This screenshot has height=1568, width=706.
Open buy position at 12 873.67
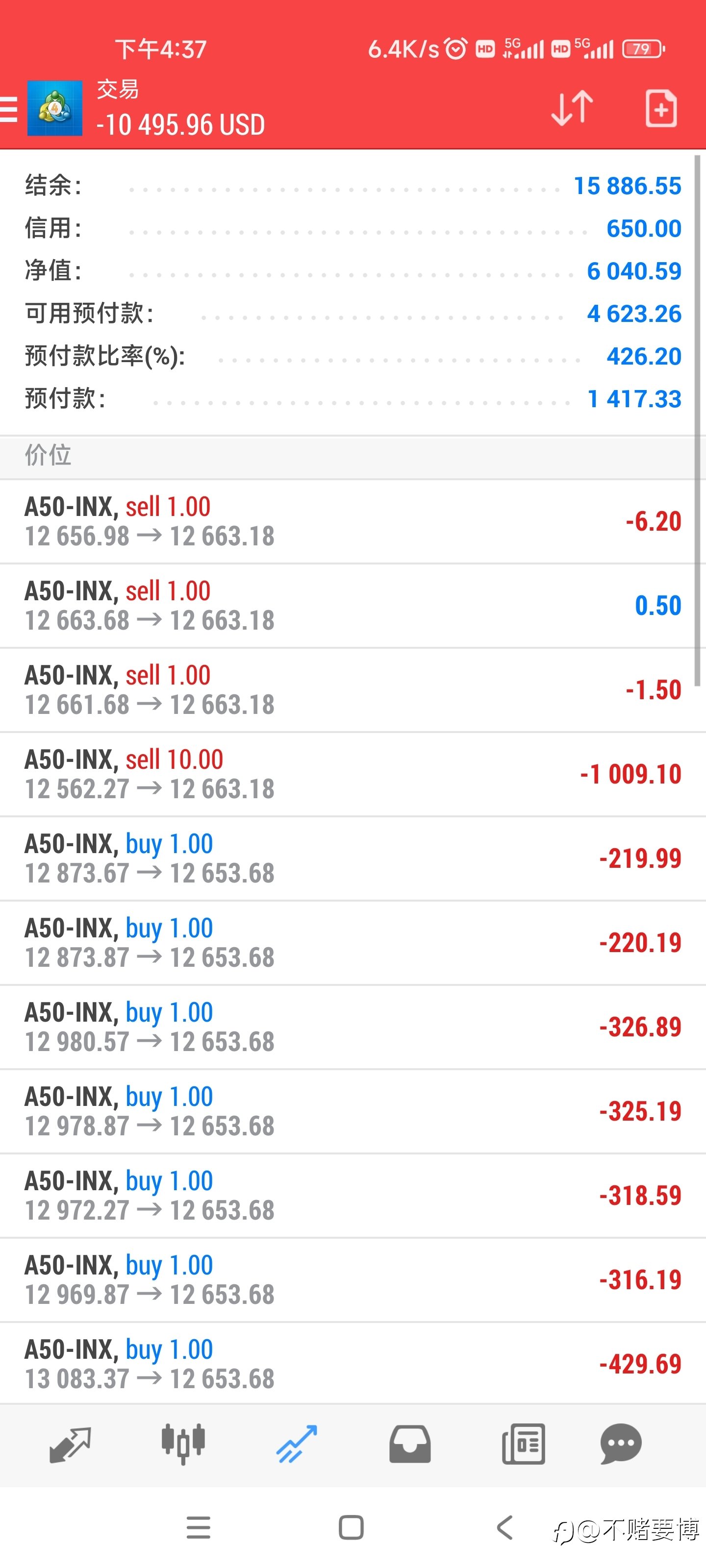pos(353,859)
